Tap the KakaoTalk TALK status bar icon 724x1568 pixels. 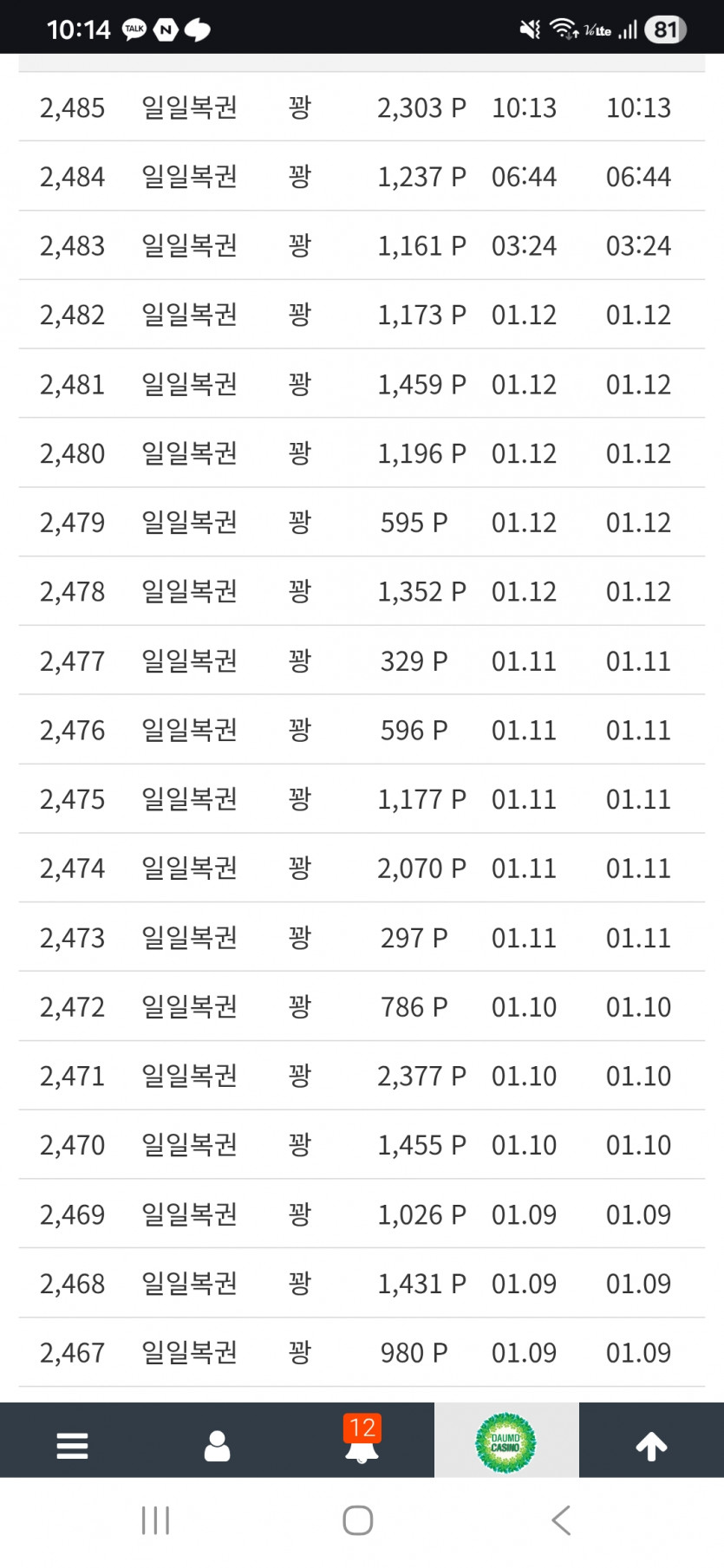pos(134,29)
